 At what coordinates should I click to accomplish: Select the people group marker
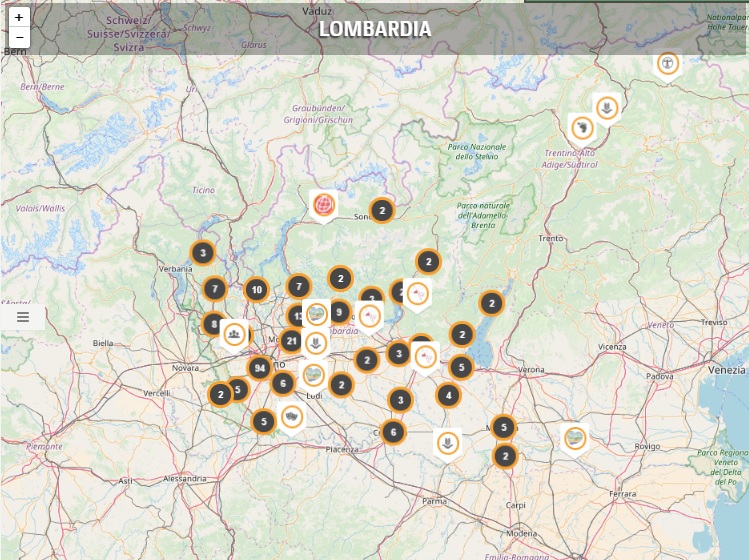pyautogui.click(x=234, y=333)
